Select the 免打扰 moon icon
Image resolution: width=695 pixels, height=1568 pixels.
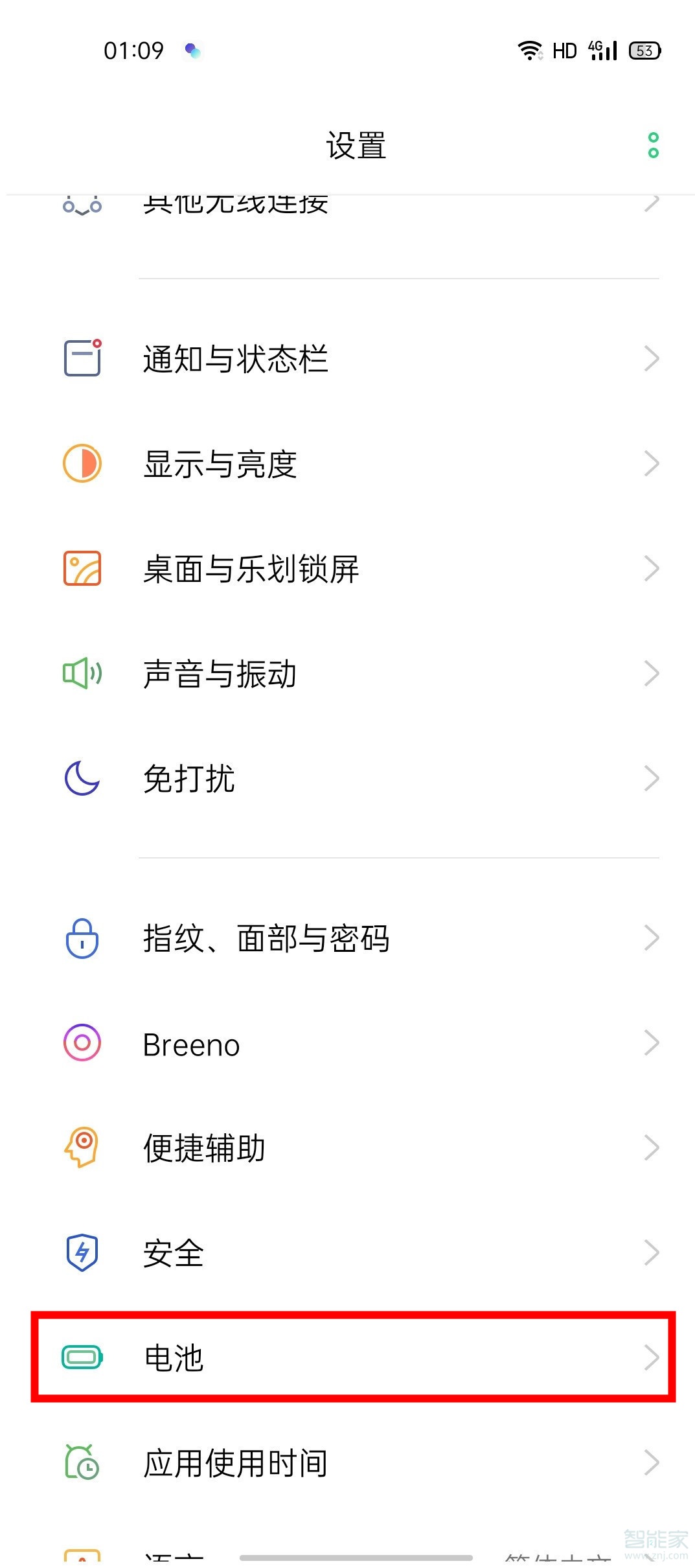tap(82, 778)
